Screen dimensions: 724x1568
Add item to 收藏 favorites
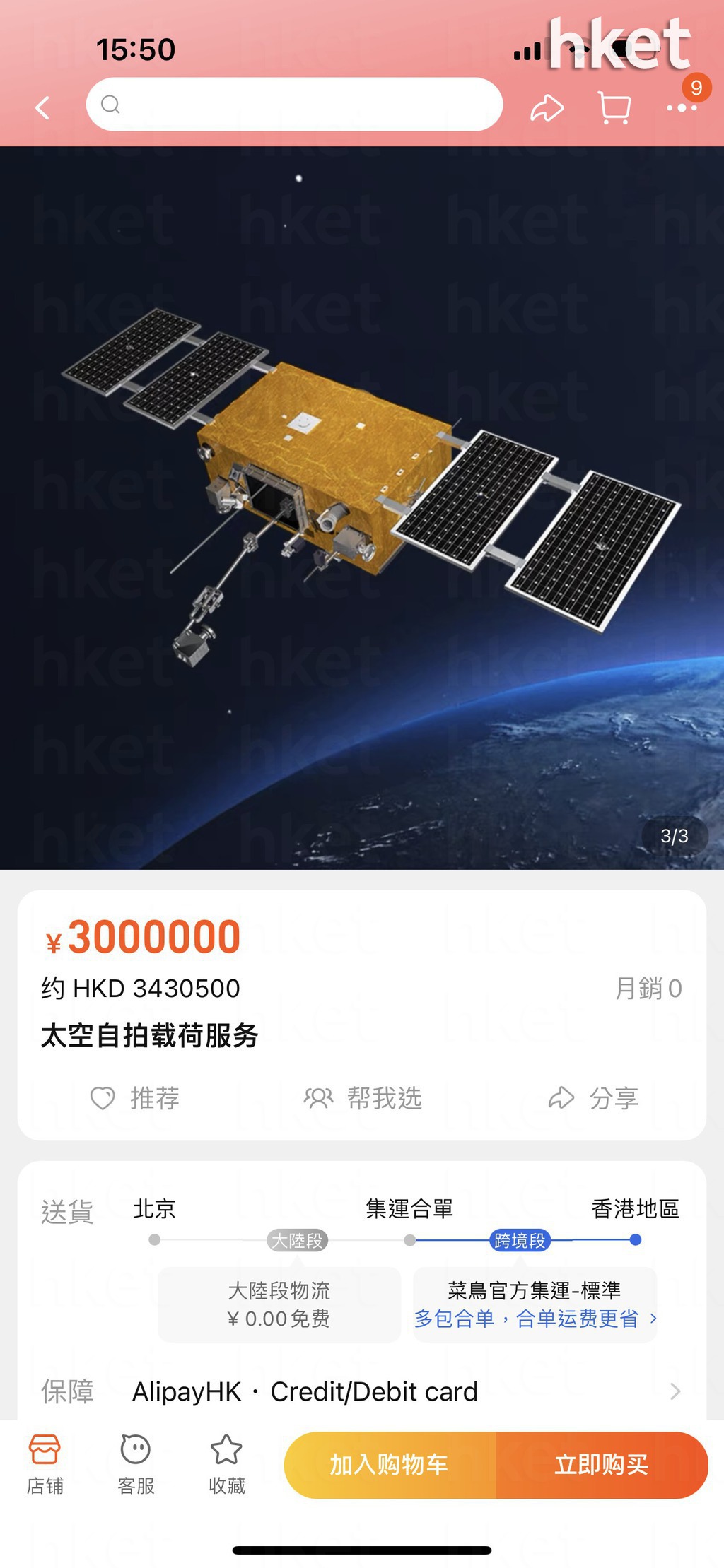(x=226, y=1463)
